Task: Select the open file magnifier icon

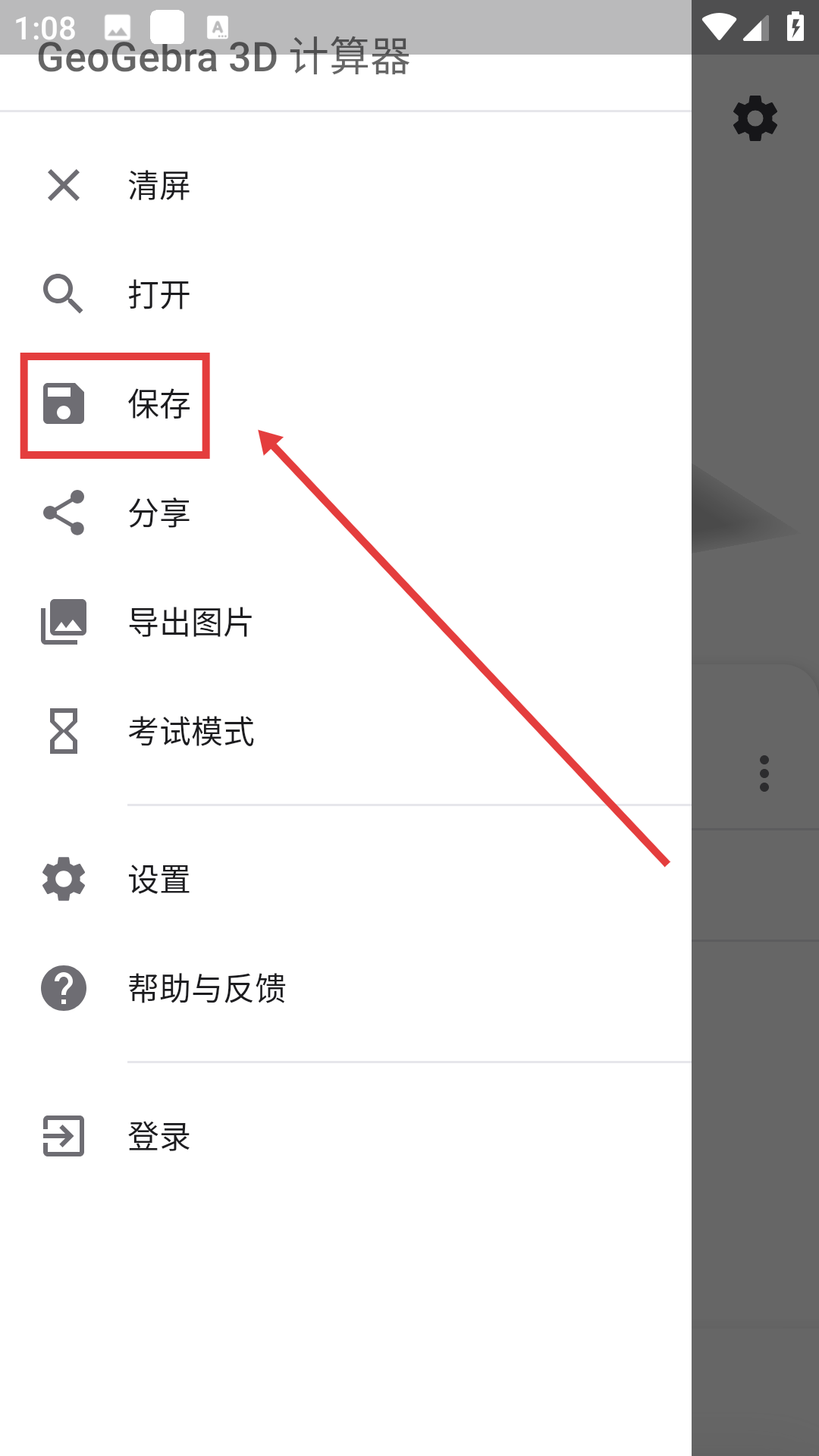Action: (63, 294)
